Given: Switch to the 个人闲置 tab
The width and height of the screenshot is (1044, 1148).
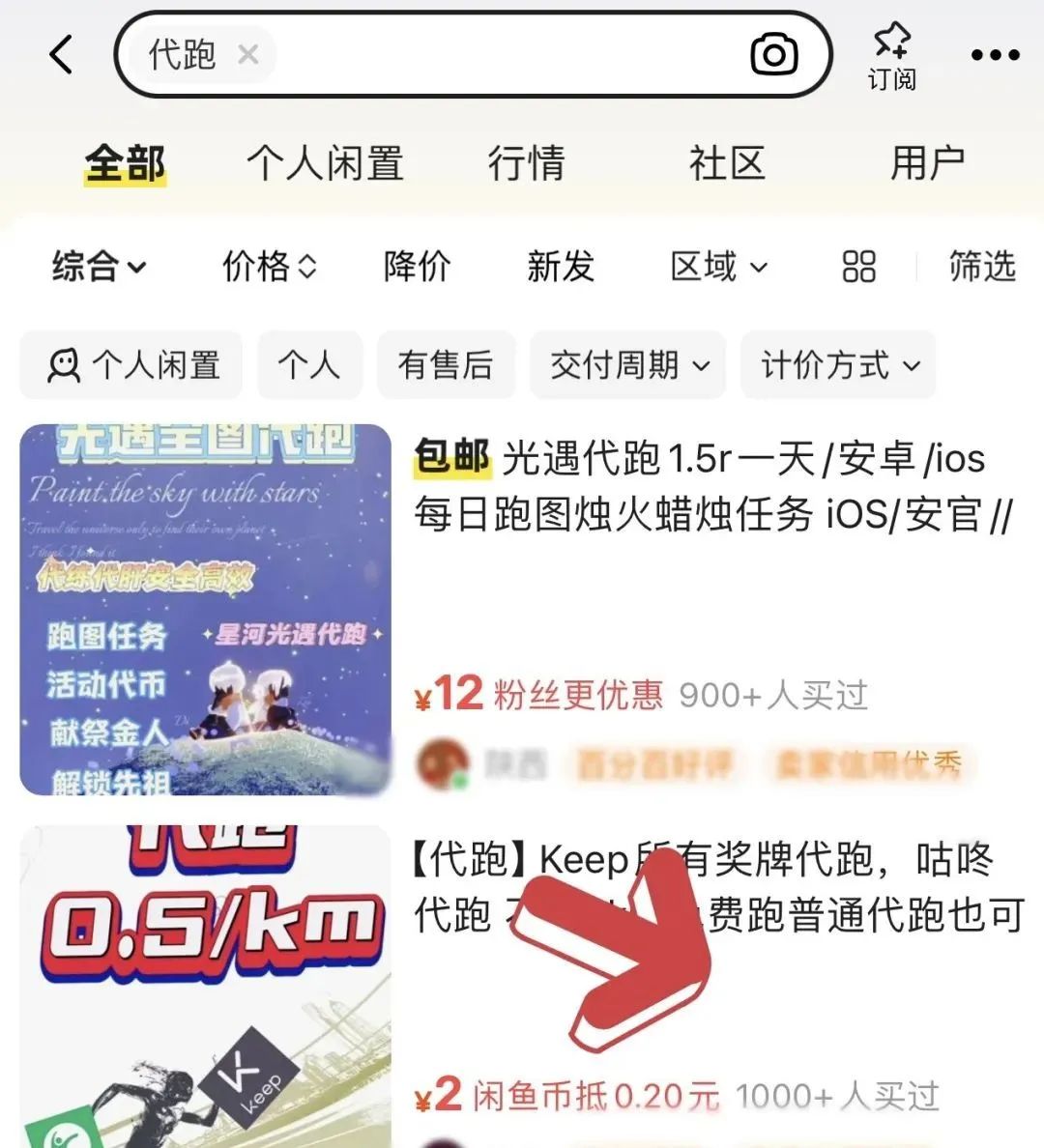Looking at the screenshot, I should (325, 162).
